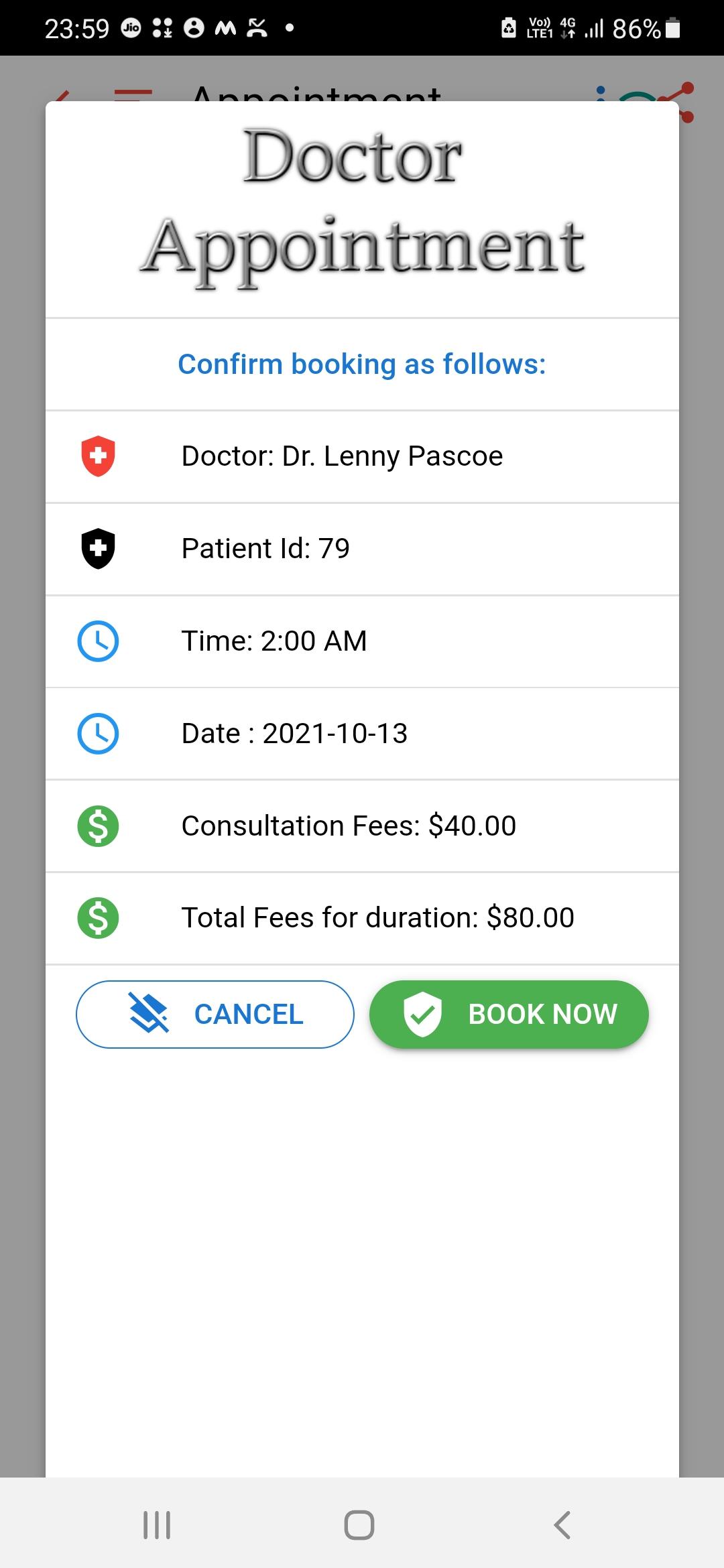Open the recent apps view
This screenshot has height=1568, width=724.
click(x=157, y=1525)
